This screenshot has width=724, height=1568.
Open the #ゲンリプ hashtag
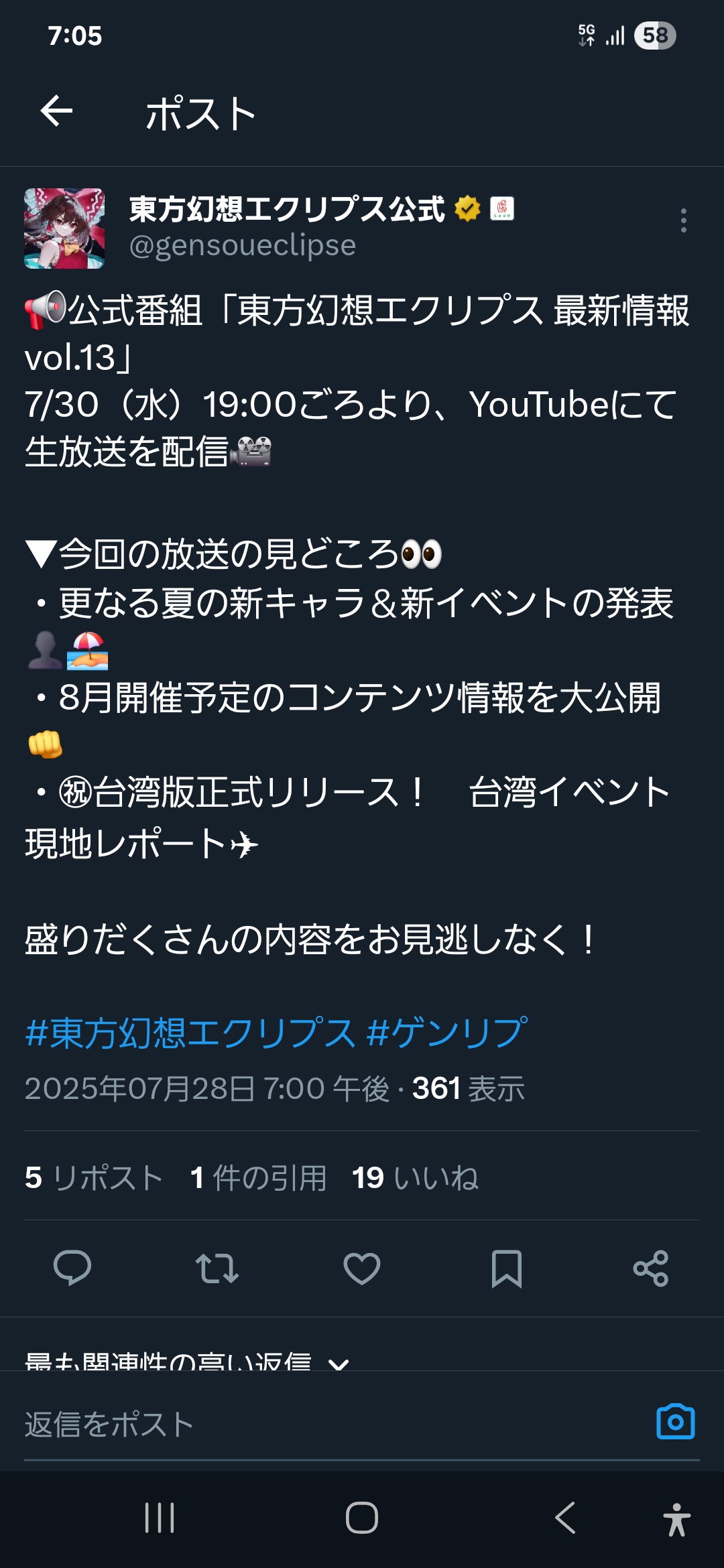[x=447, y=1033]
